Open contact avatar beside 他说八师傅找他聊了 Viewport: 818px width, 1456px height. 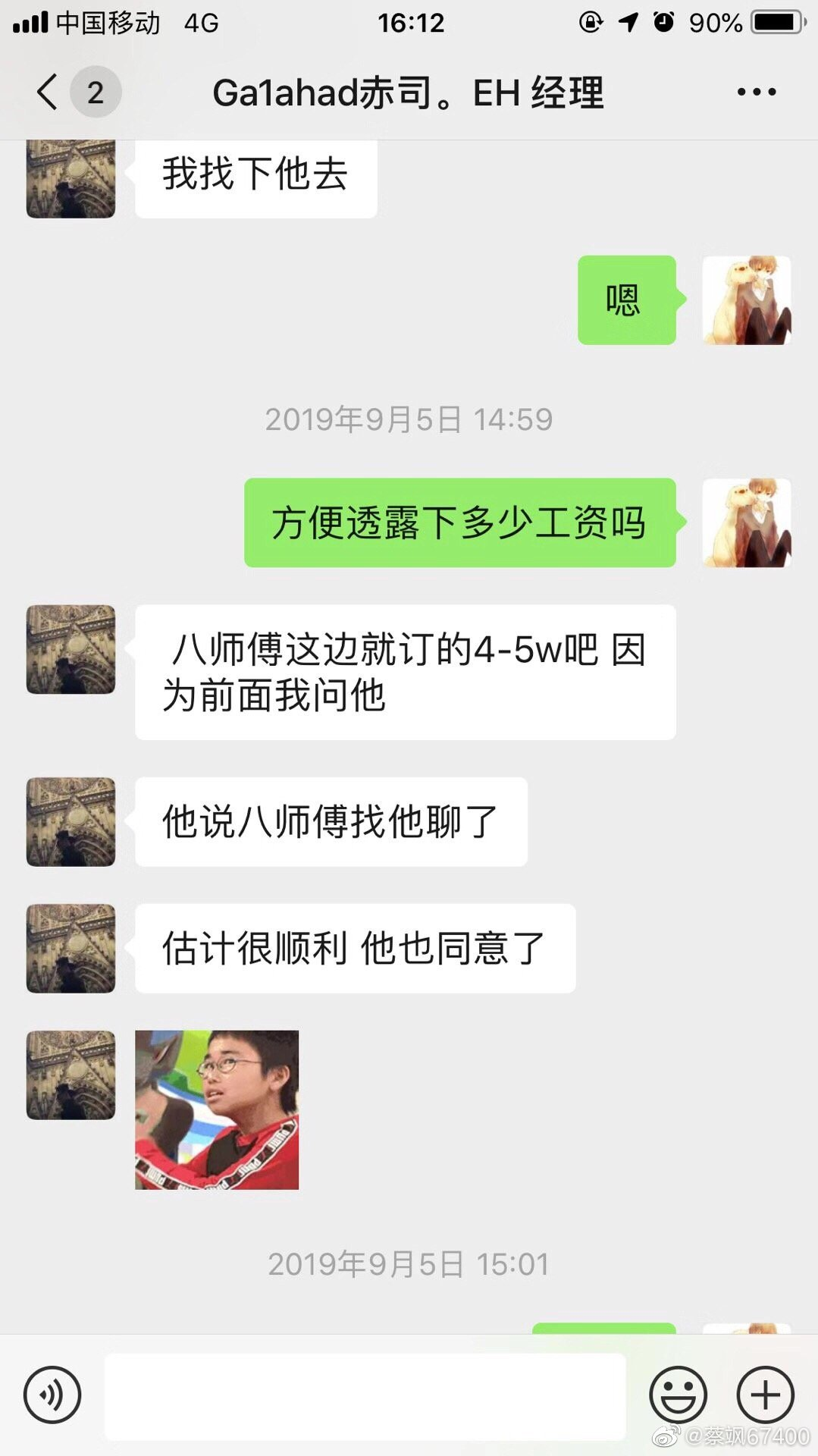pyautogui.click(x=71, y=821)
